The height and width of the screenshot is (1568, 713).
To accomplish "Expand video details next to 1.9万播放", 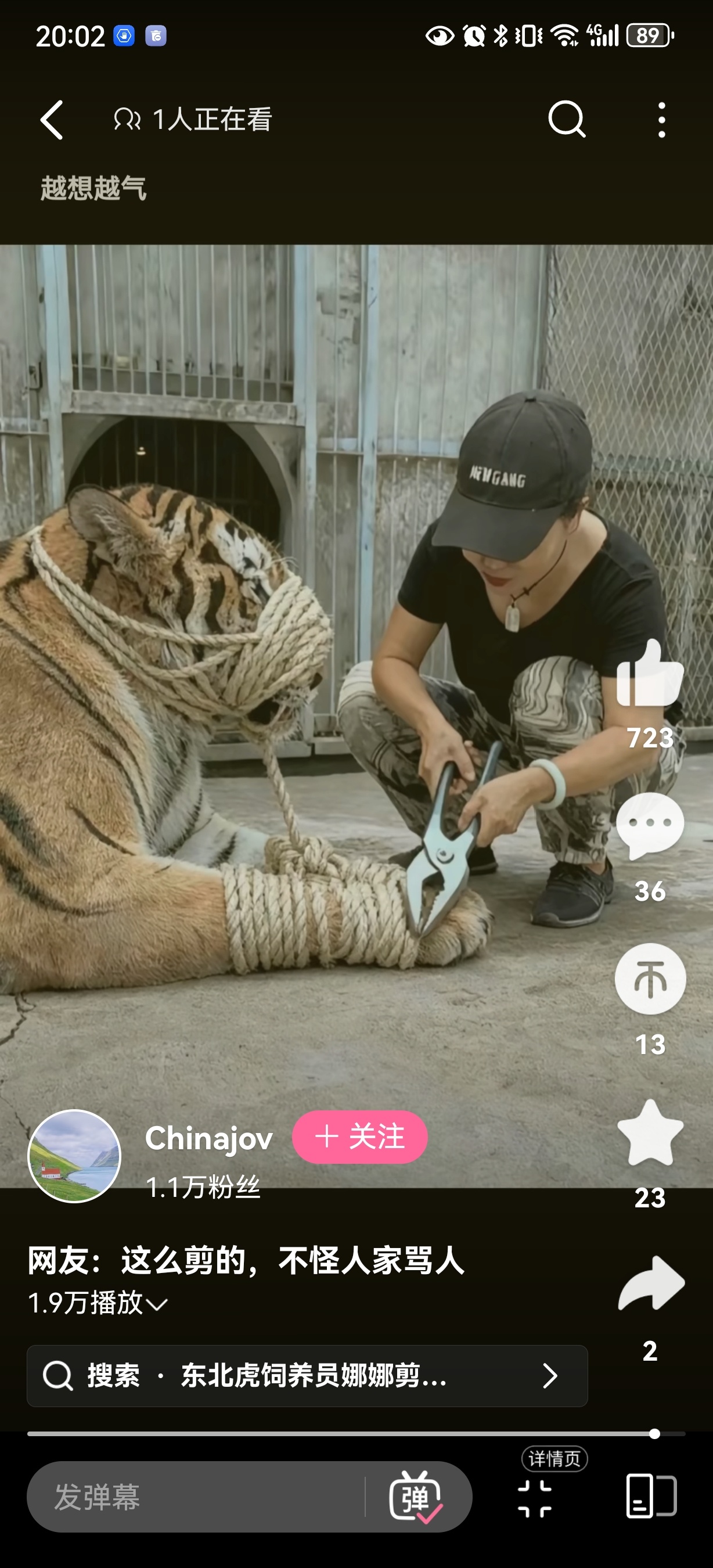I will [157, 1304].
